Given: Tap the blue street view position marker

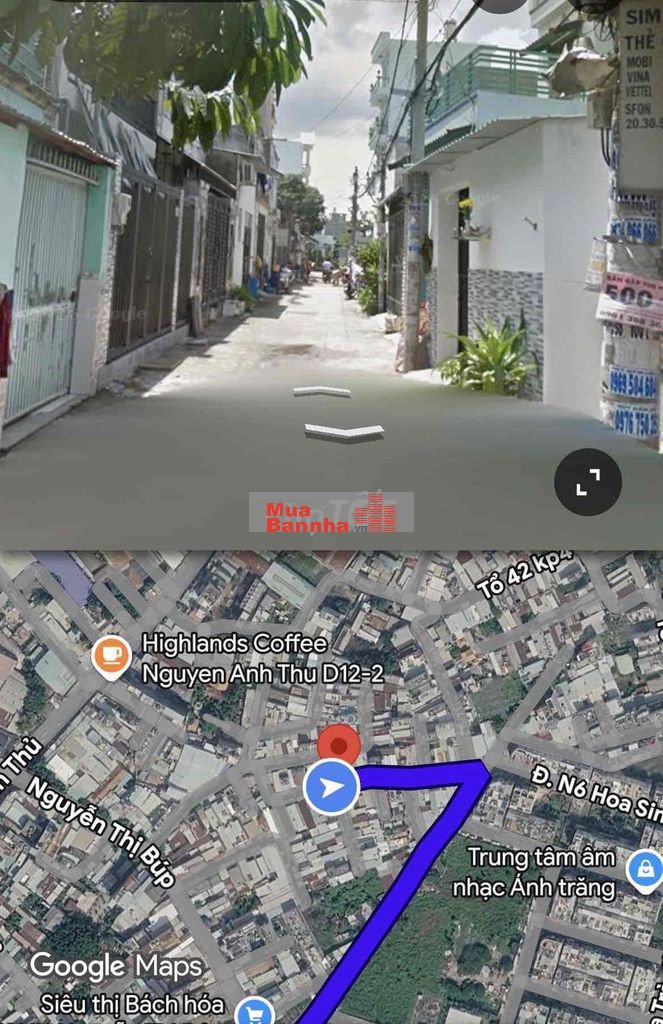Looking at the screenshot, I should click(331, 787).
